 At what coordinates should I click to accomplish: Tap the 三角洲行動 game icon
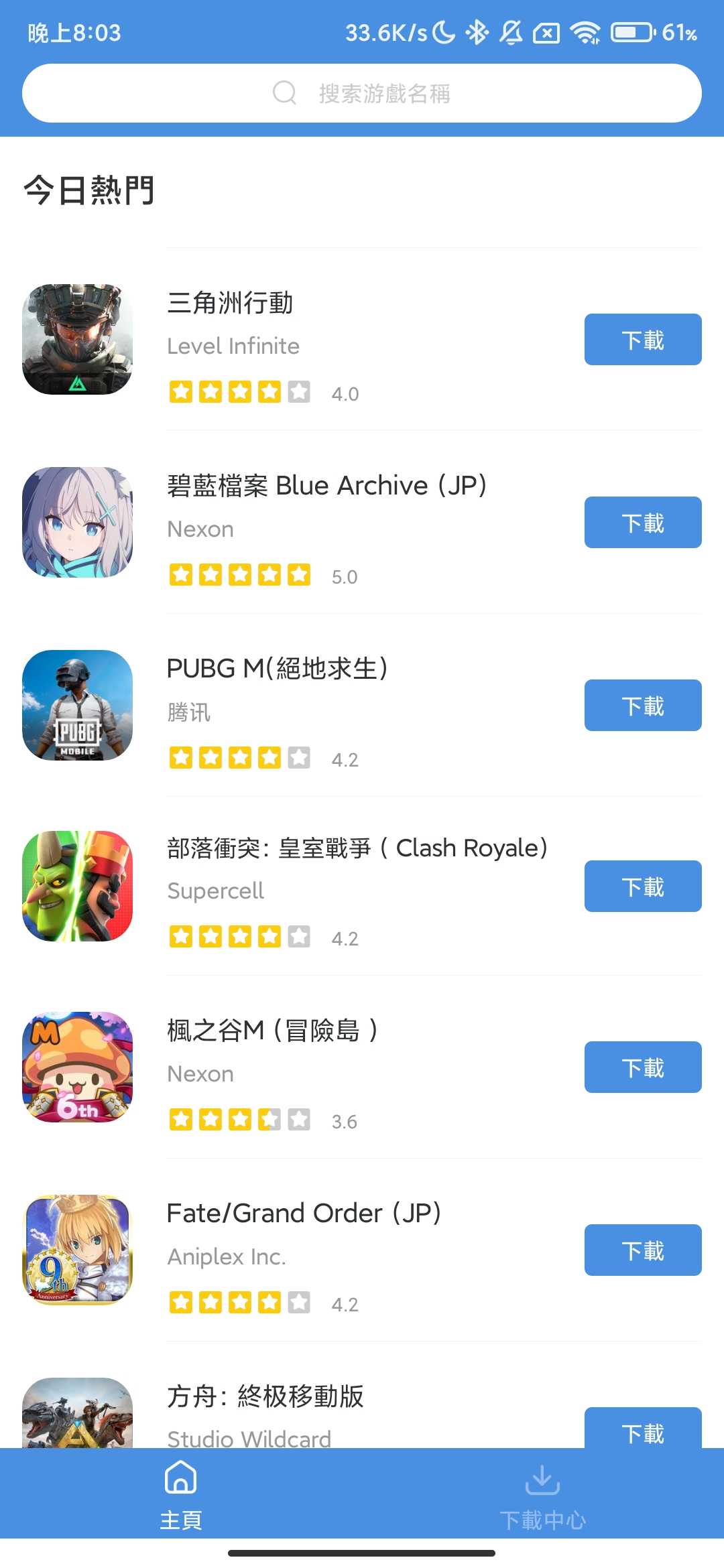[76, 339]
